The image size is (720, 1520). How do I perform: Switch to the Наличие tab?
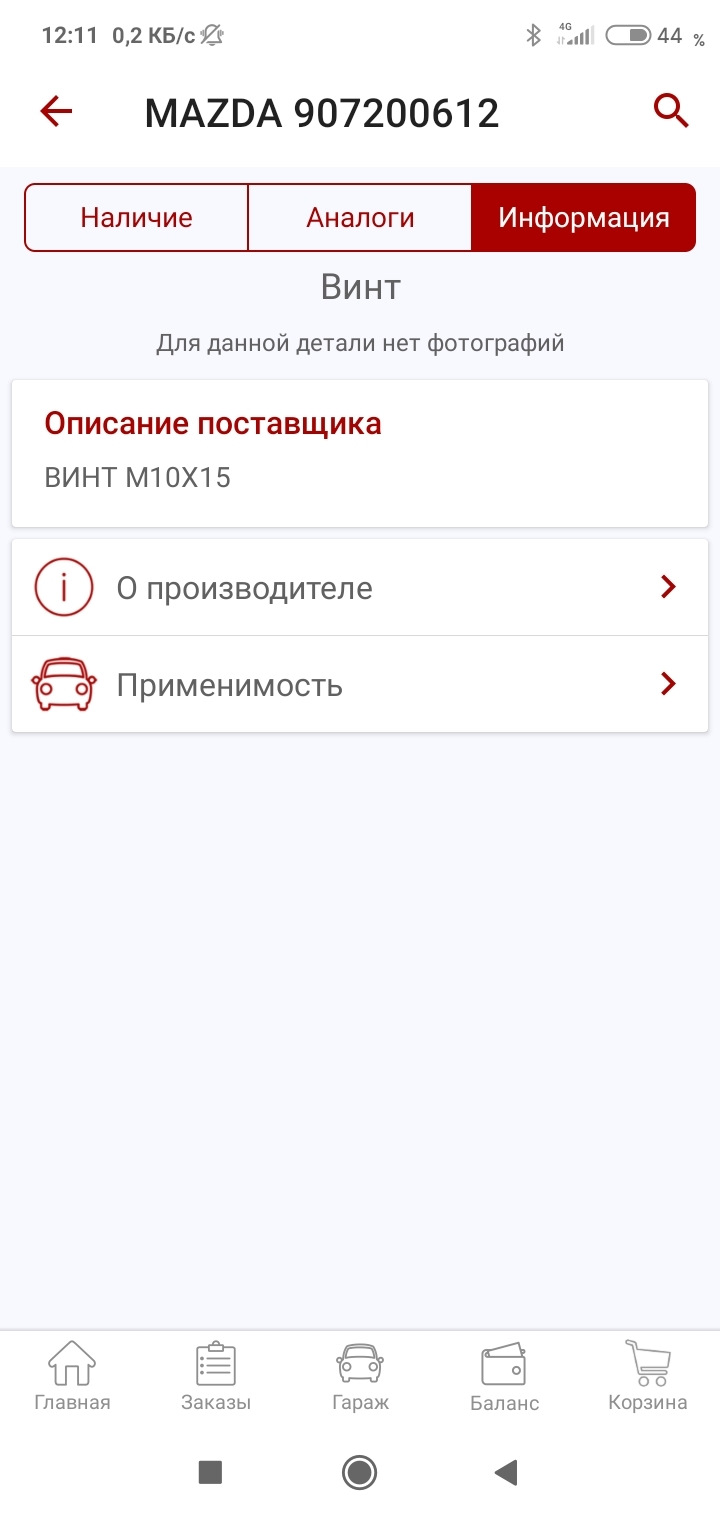coord(136,217)
